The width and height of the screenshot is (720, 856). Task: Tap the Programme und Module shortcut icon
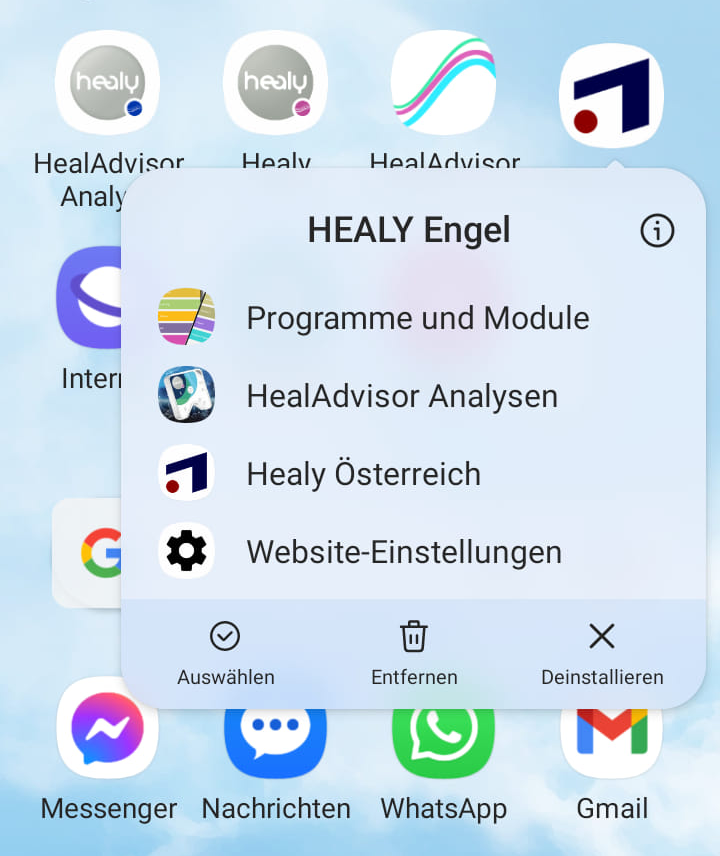tap(186, 317)
